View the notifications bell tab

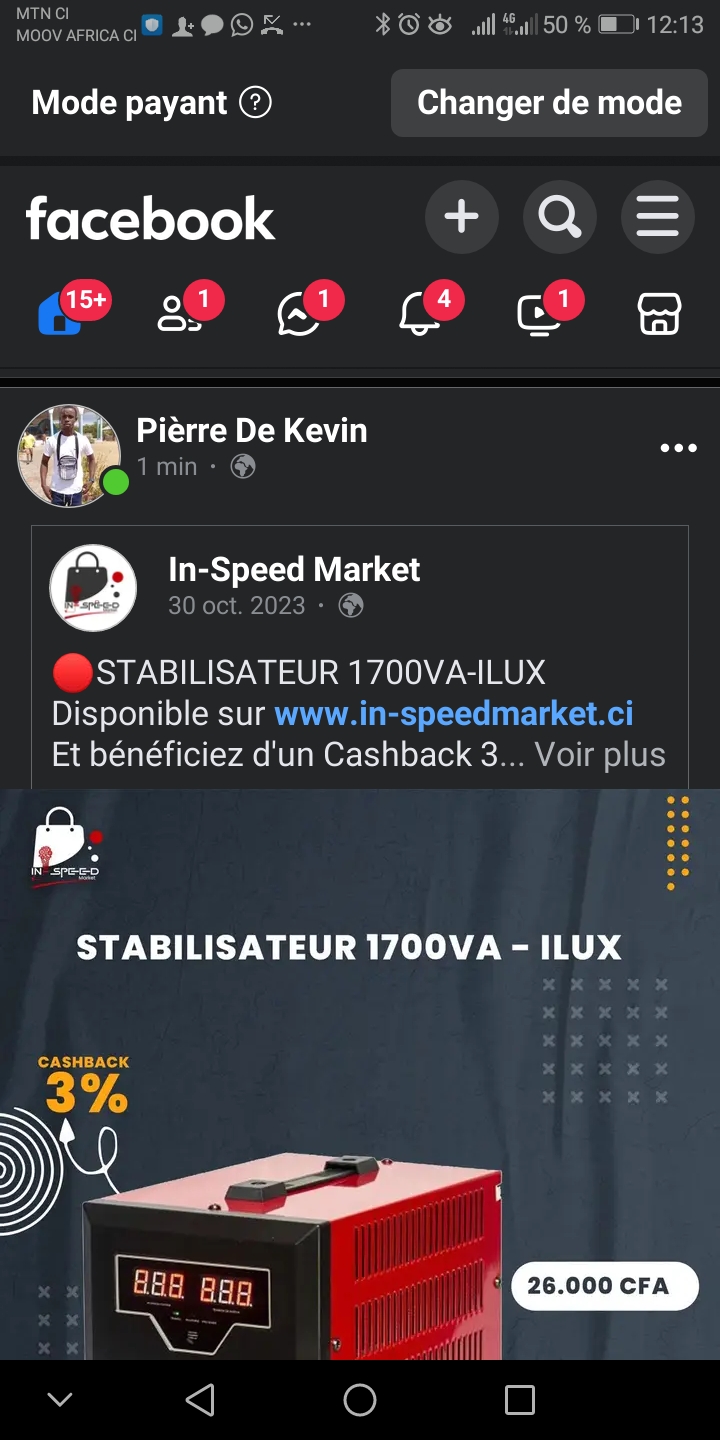pos(420,314)
